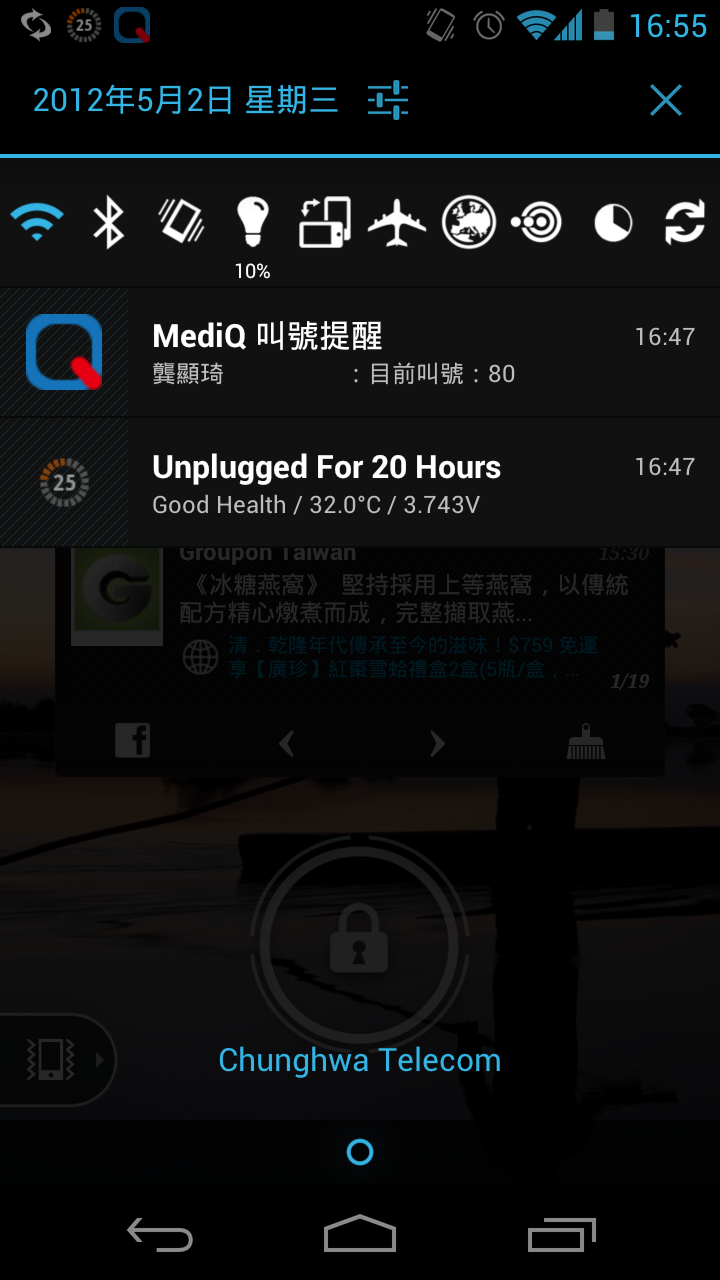Toggle the Wi-Fi hotspot icon
The width and height of the screenshot is (720, 1280).
coord(538,222)
